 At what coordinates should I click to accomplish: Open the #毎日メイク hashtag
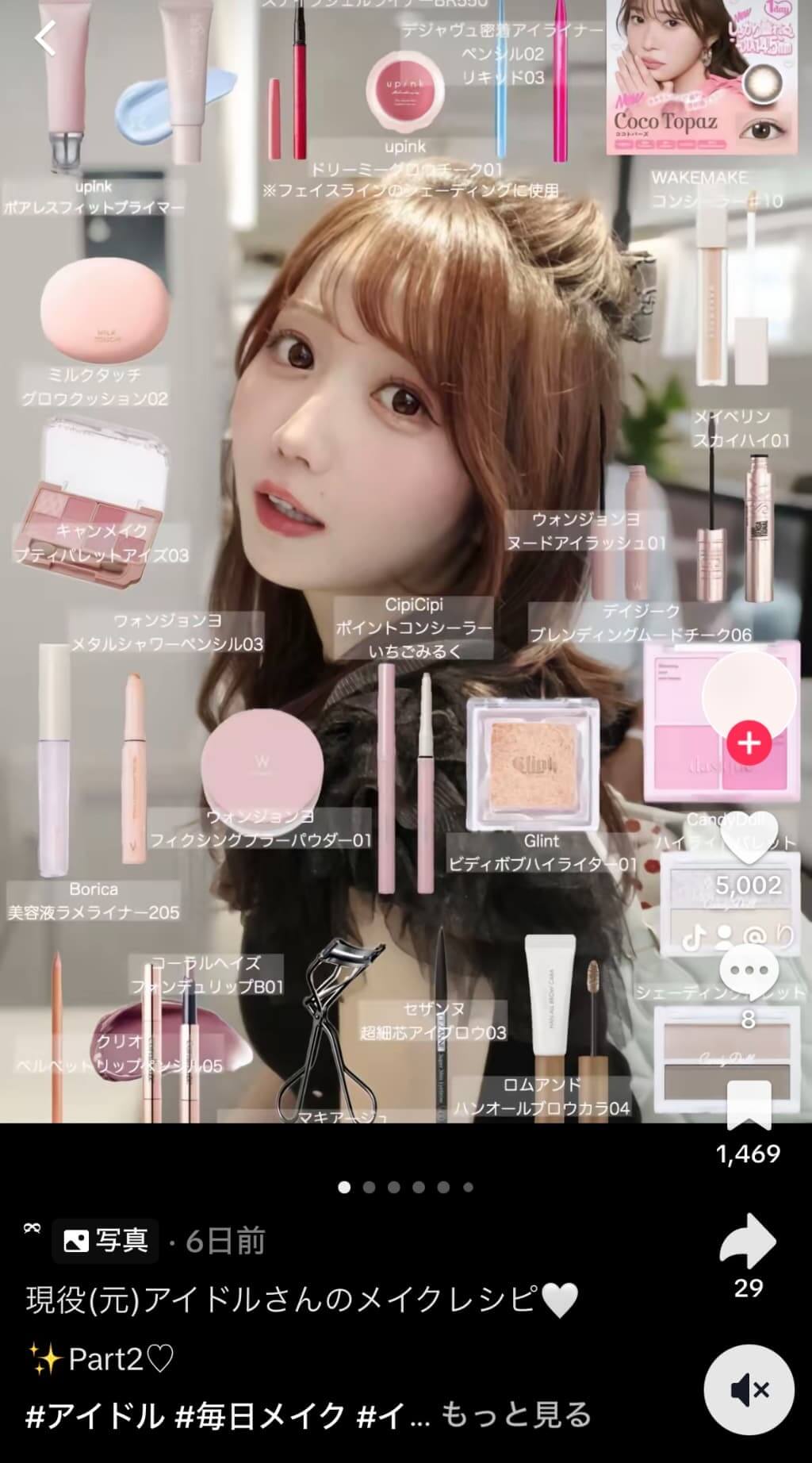(x=261, y=1415)
